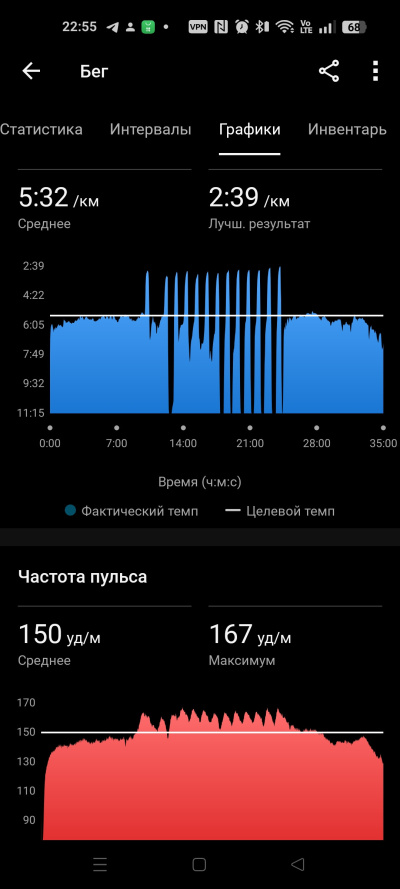The image size is (400, 889).
Task: Tap the system home button
Action: 199,864
